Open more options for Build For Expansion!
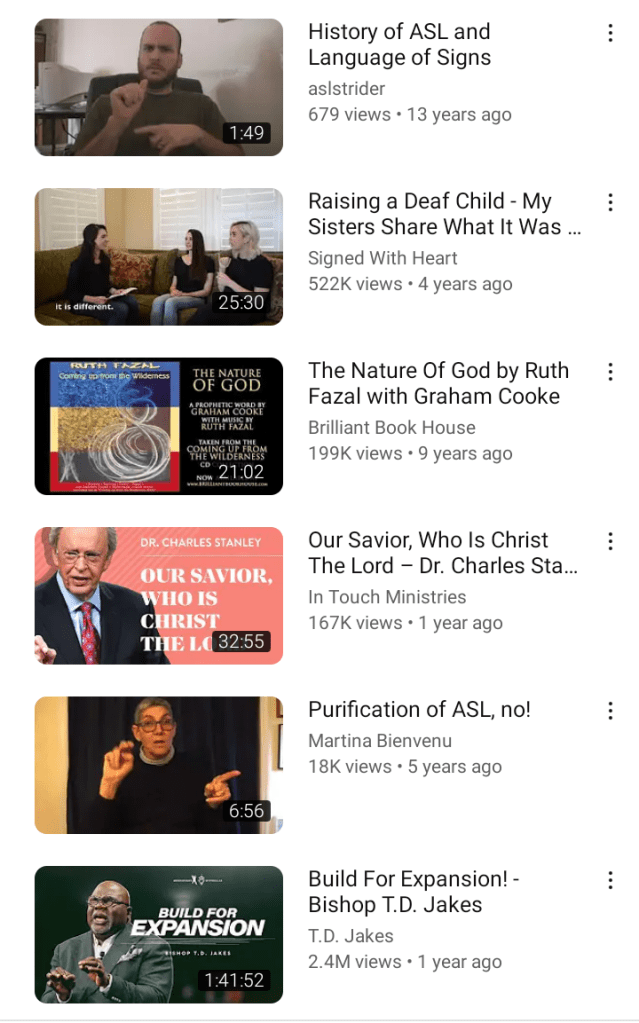 point(610,880)
